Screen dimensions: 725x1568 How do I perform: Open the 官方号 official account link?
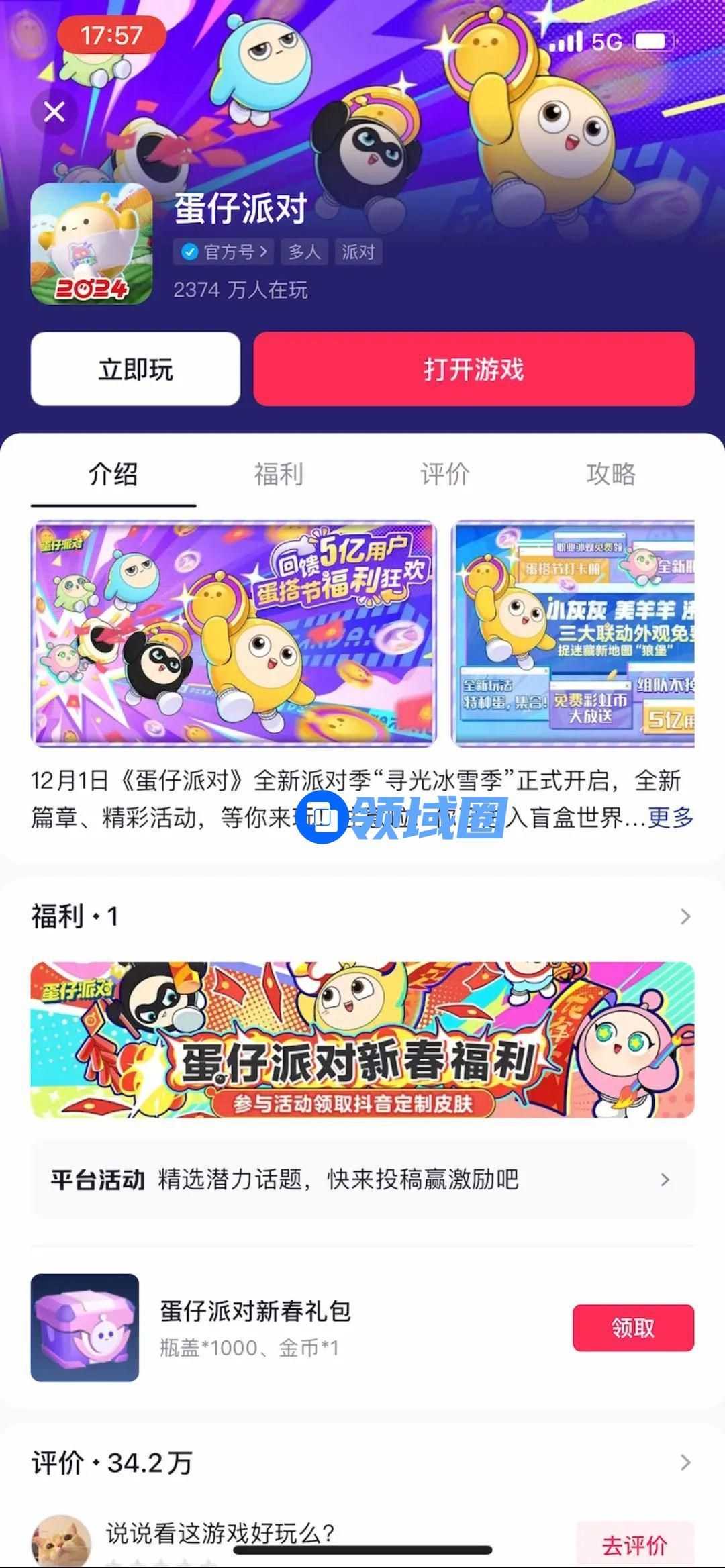pyautogui.click(x=225, y=252)
